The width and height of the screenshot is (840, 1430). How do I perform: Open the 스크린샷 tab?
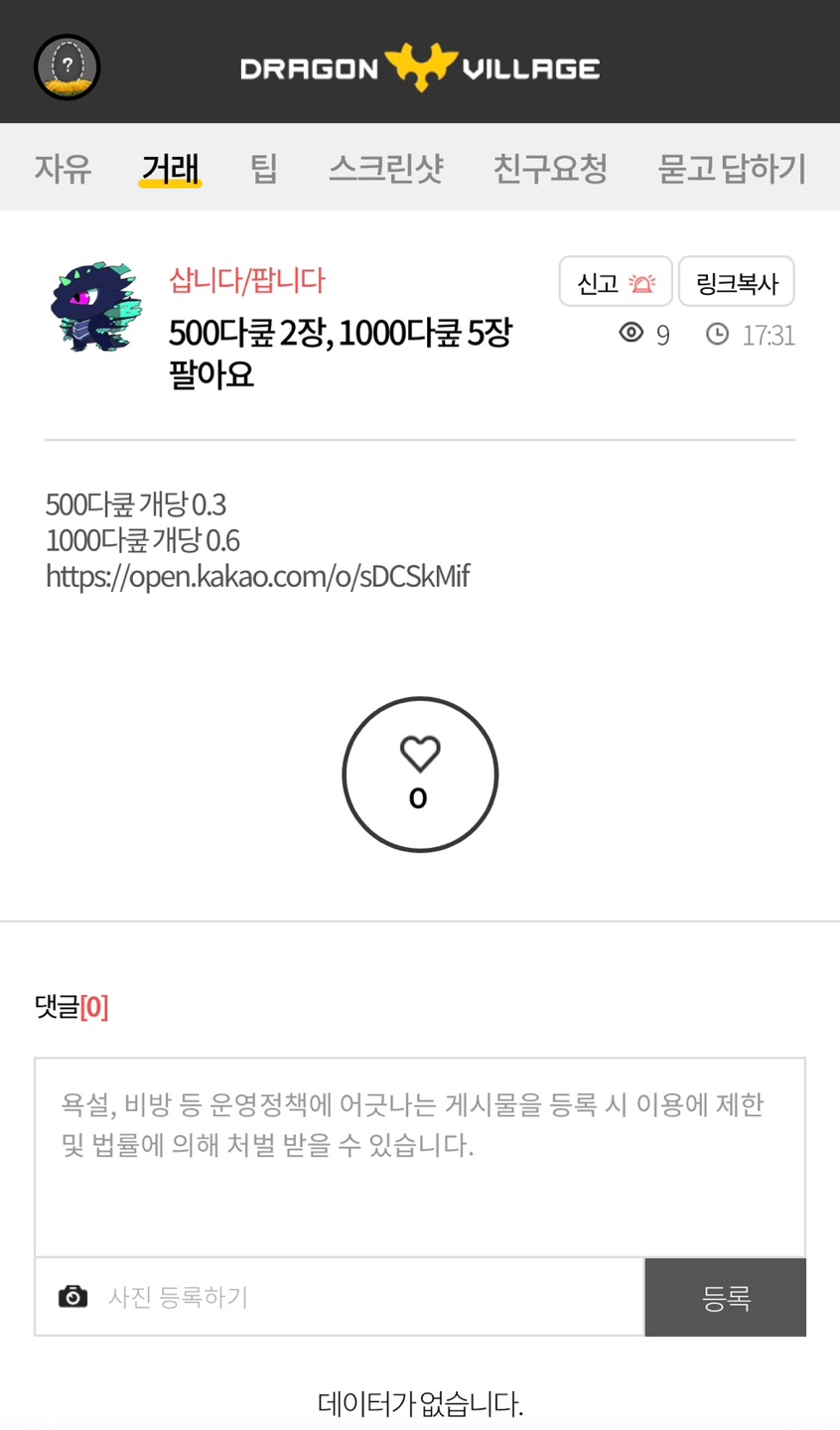tap(385, 168)
